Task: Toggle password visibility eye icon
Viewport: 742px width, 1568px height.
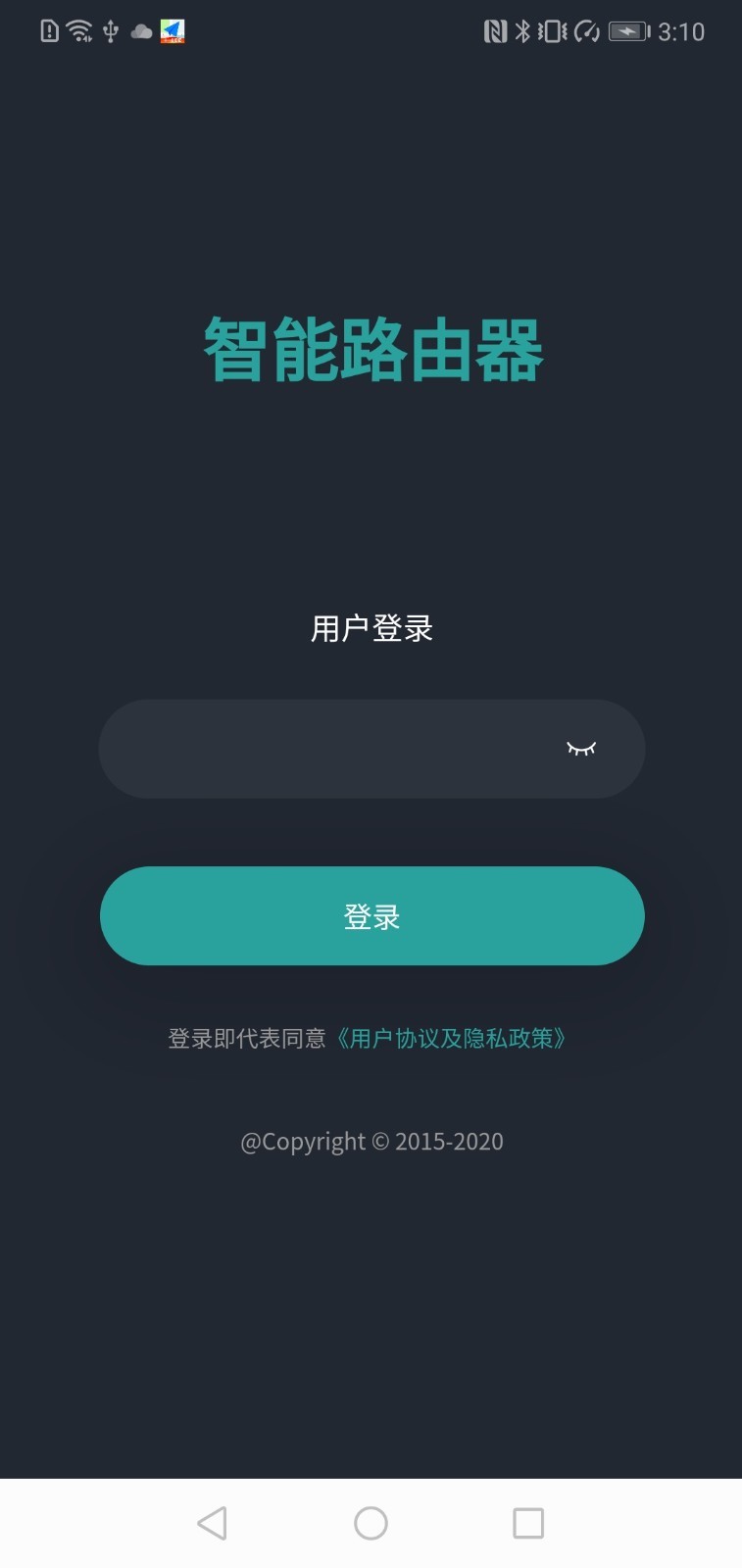Action: [x=581, y=749]
